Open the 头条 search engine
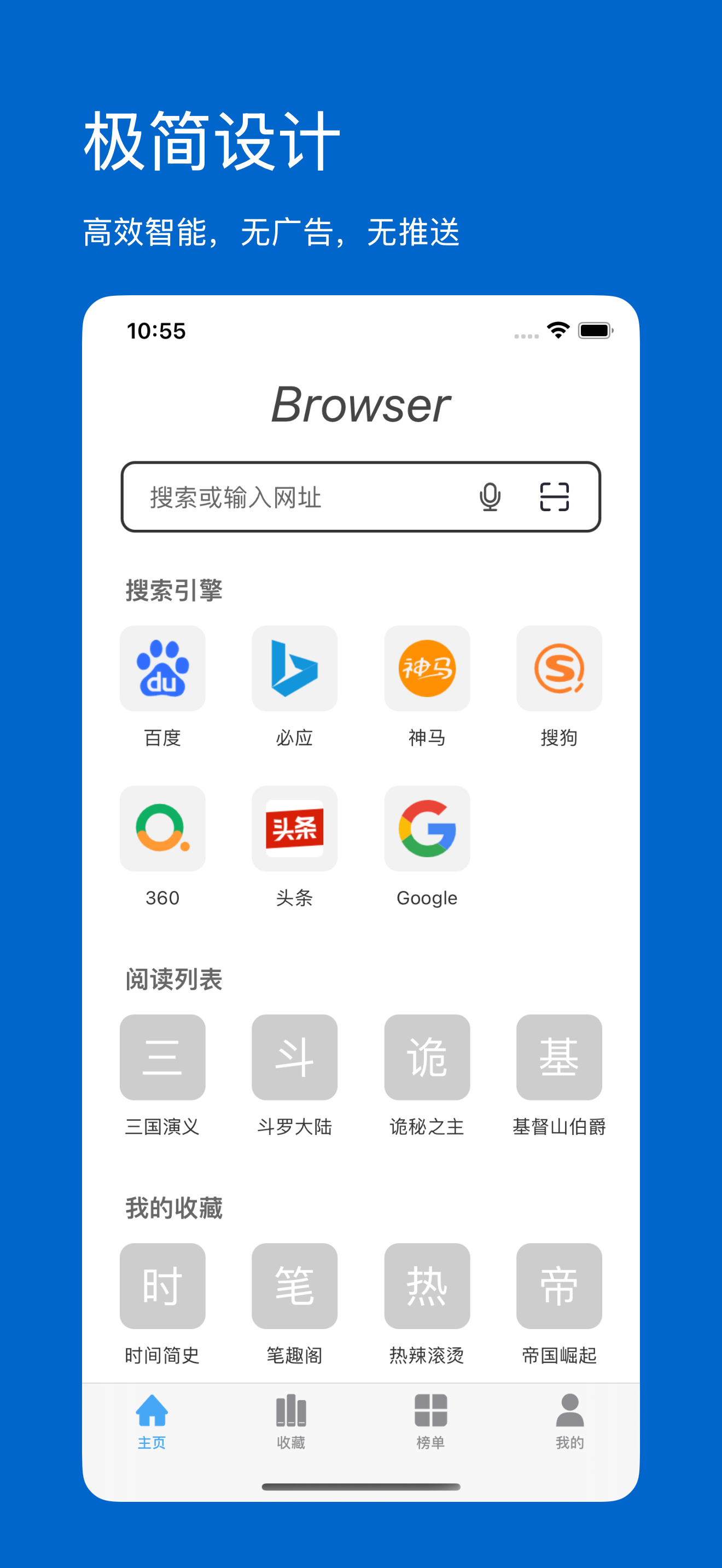This screenshot has height=1568, width=722. click(294, 828)
